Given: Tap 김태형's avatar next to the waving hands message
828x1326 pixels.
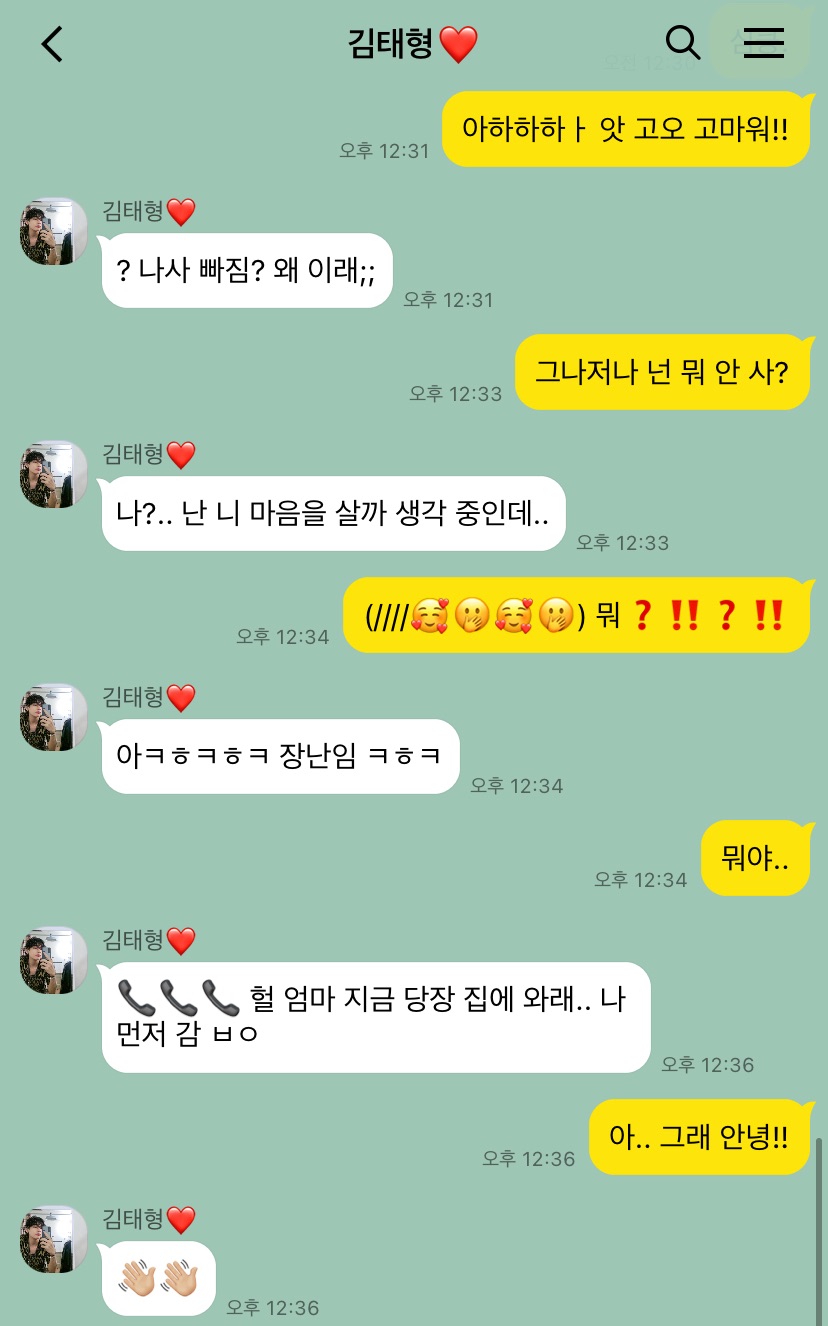Looking at the screenshot, I should (x=54, y=1239).
